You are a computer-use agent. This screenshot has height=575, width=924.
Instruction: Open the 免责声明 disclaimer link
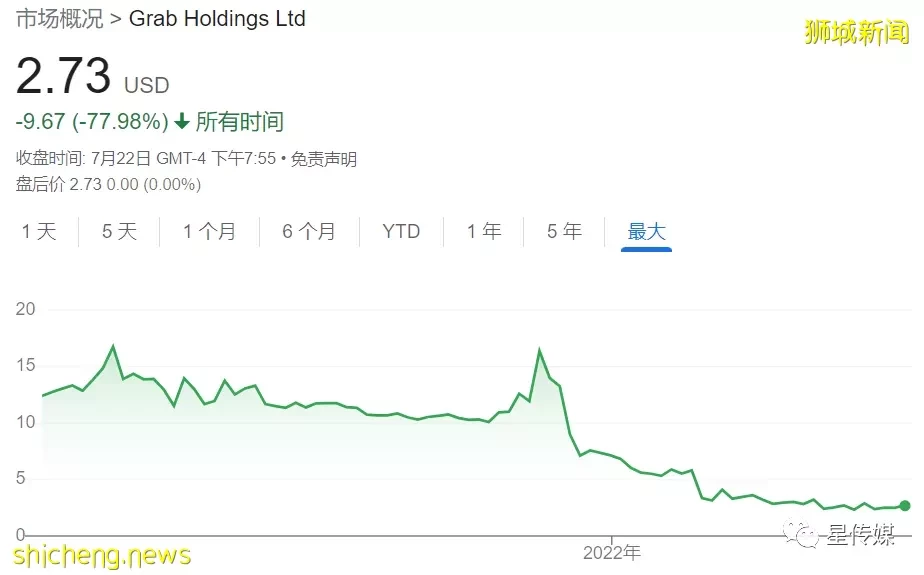324,159
